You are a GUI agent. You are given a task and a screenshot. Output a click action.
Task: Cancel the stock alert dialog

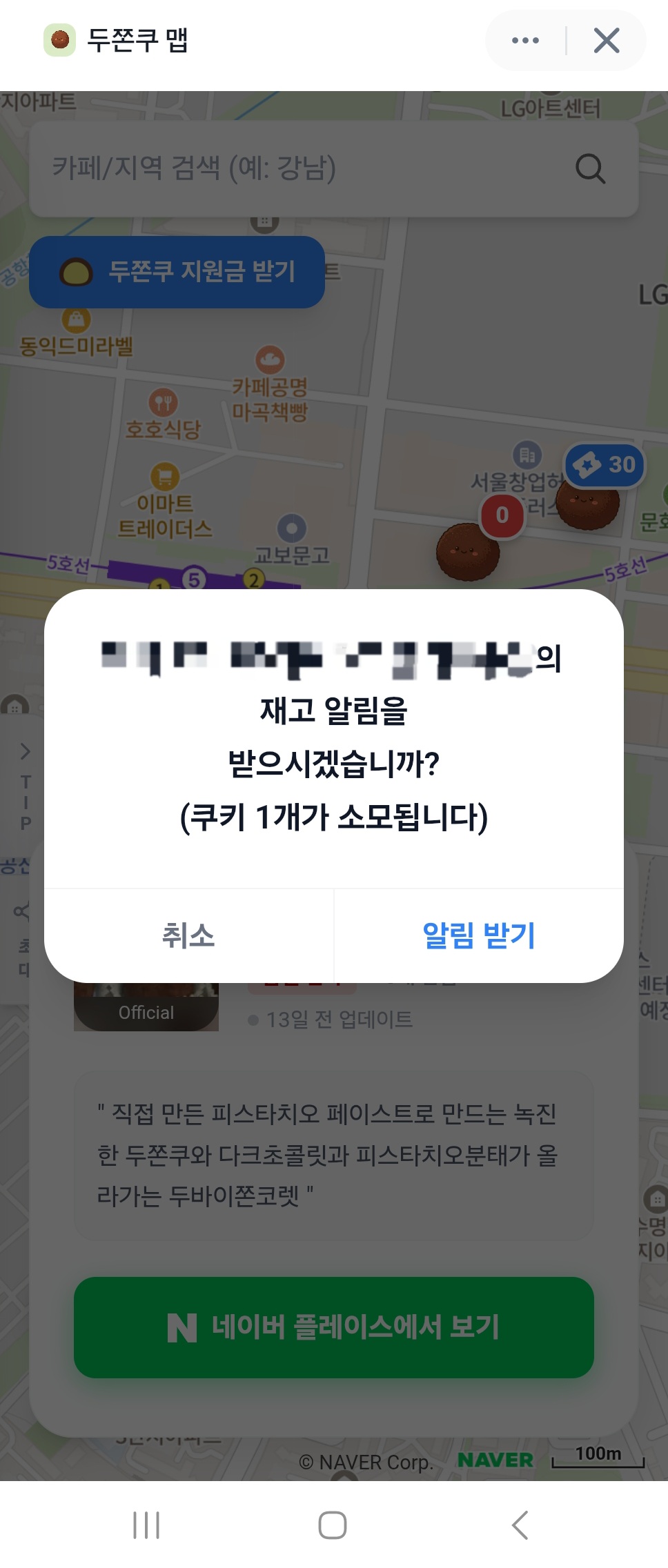188,935
